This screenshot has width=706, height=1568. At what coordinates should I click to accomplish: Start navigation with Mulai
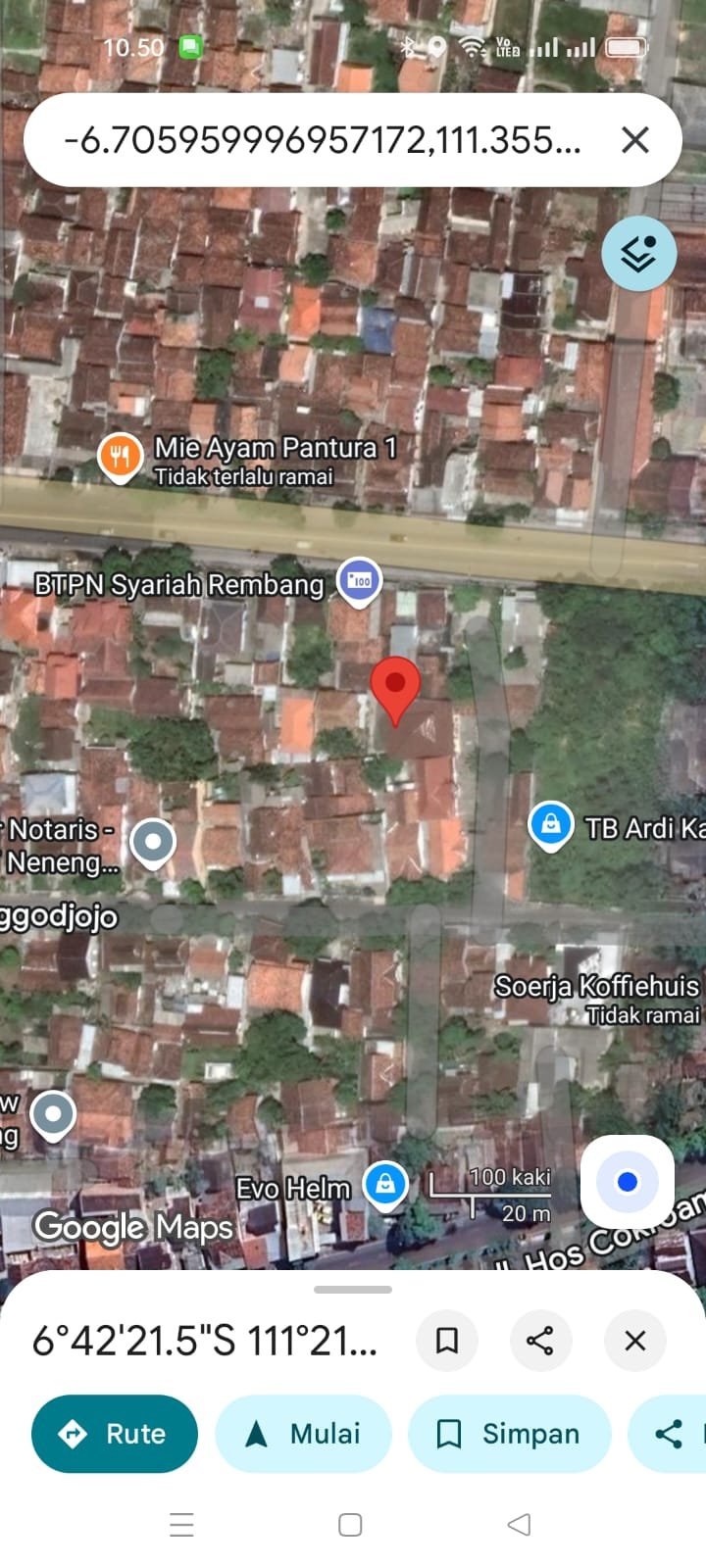pyautogui.click(x=303, y=1434)
